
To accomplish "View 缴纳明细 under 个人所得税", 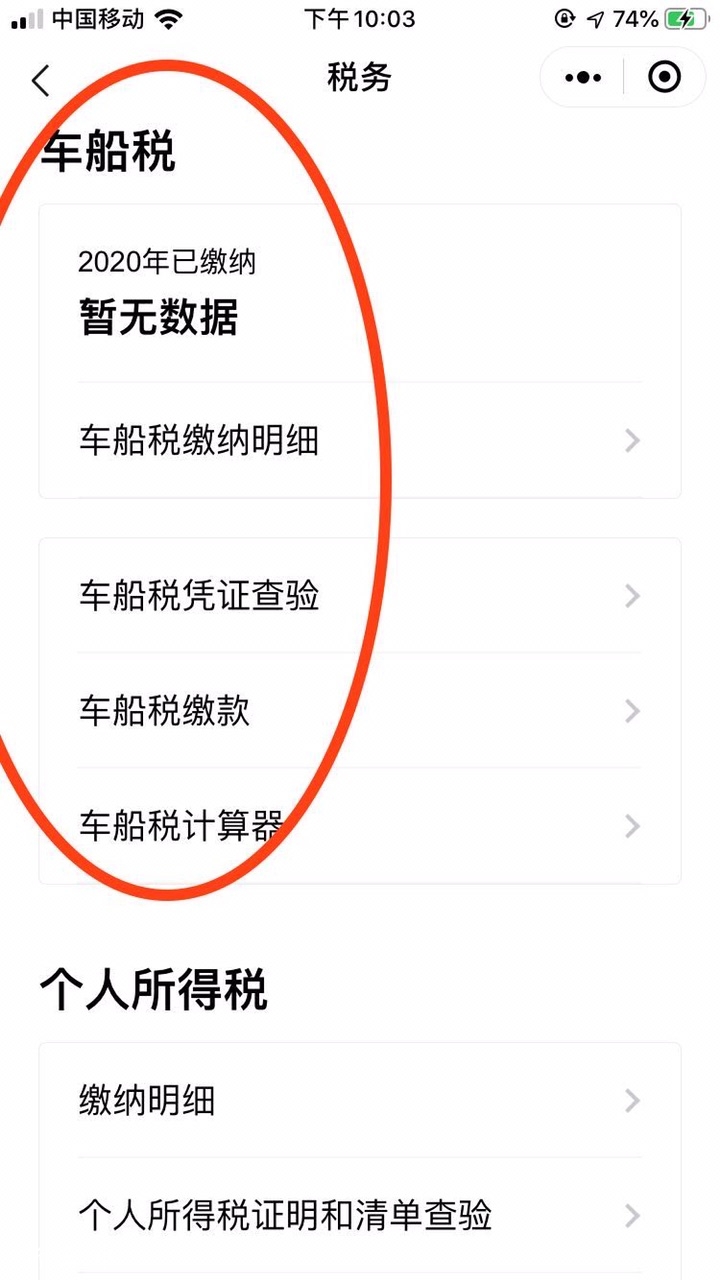I will (359, 1101).
